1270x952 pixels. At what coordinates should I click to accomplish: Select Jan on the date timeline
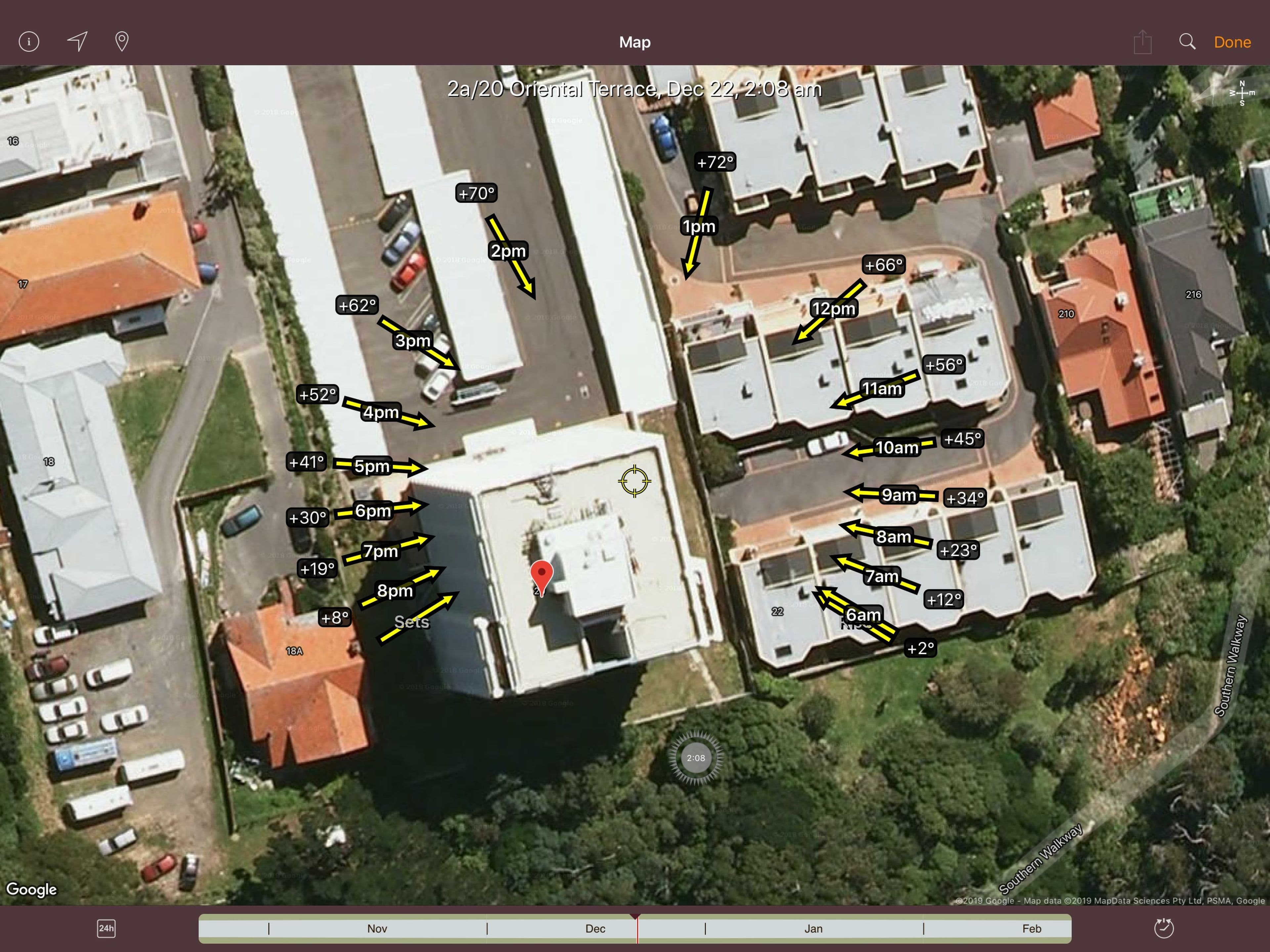pos(813,929)
